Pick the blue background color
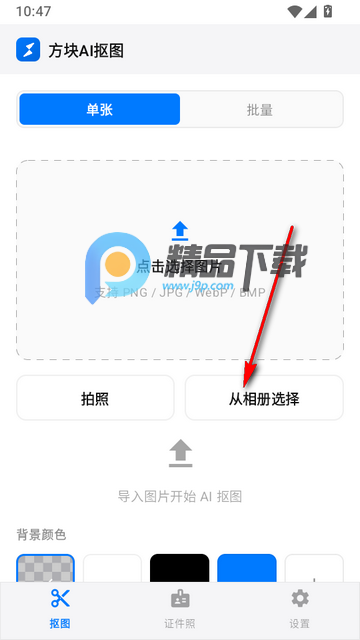360x640 pixels. pyautogui.click(x=247, y=568)
